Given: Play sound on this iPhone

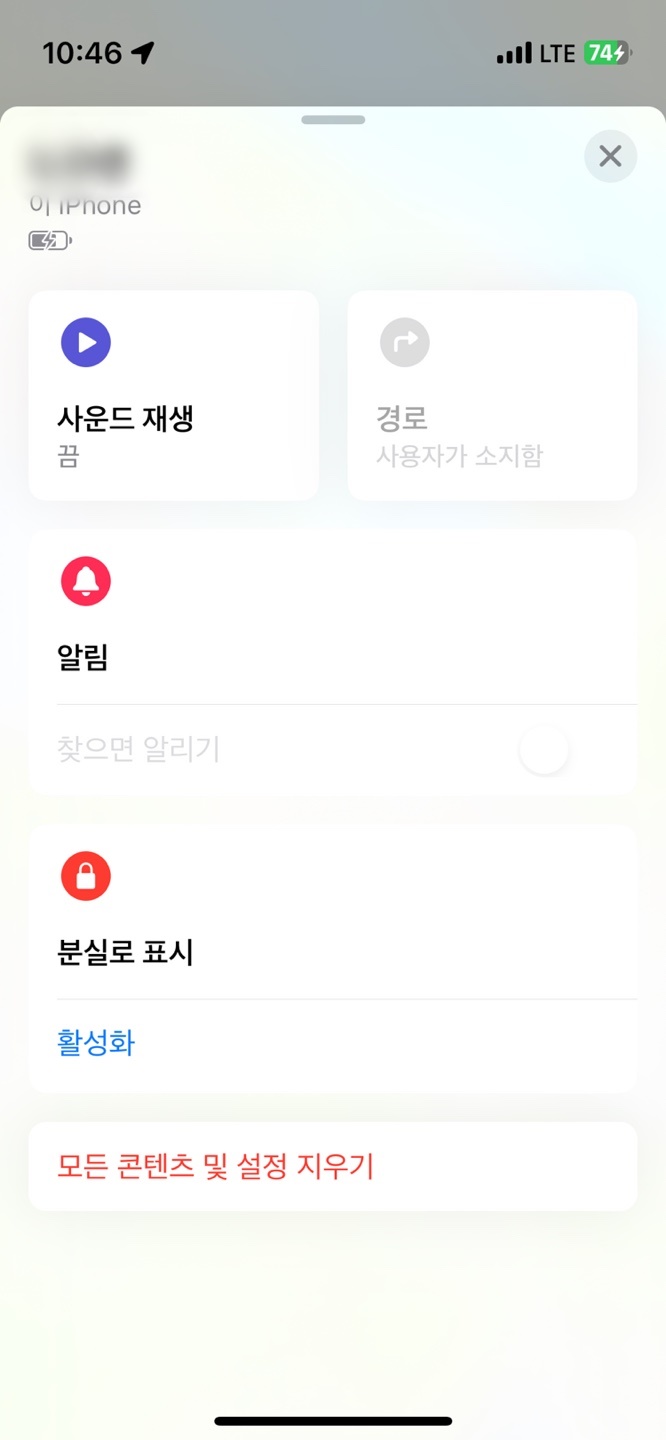Looking at the screenshot, I should (174, 395).
